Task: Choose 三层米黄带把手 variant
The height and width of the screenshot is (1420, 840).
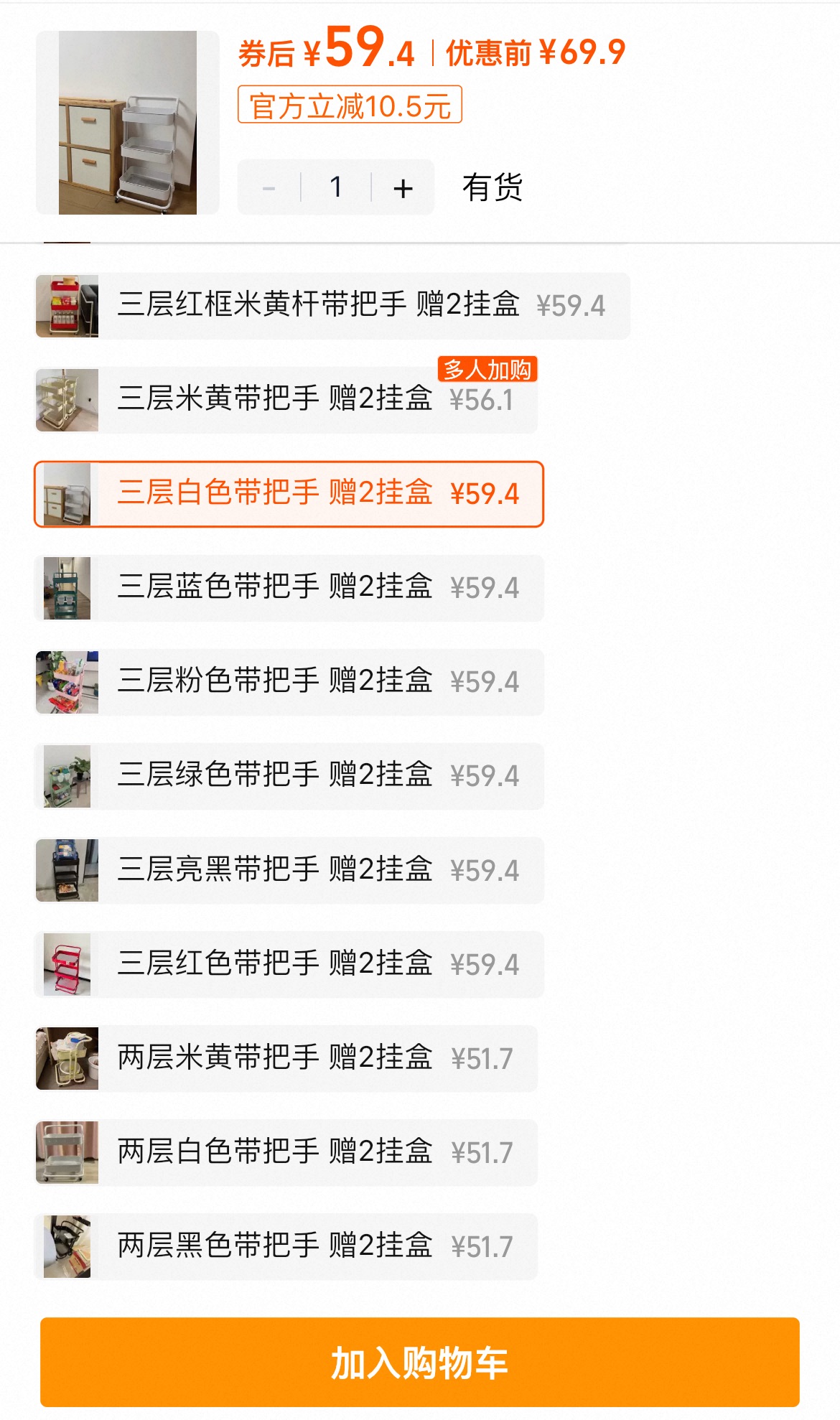Action: point(286,400)
